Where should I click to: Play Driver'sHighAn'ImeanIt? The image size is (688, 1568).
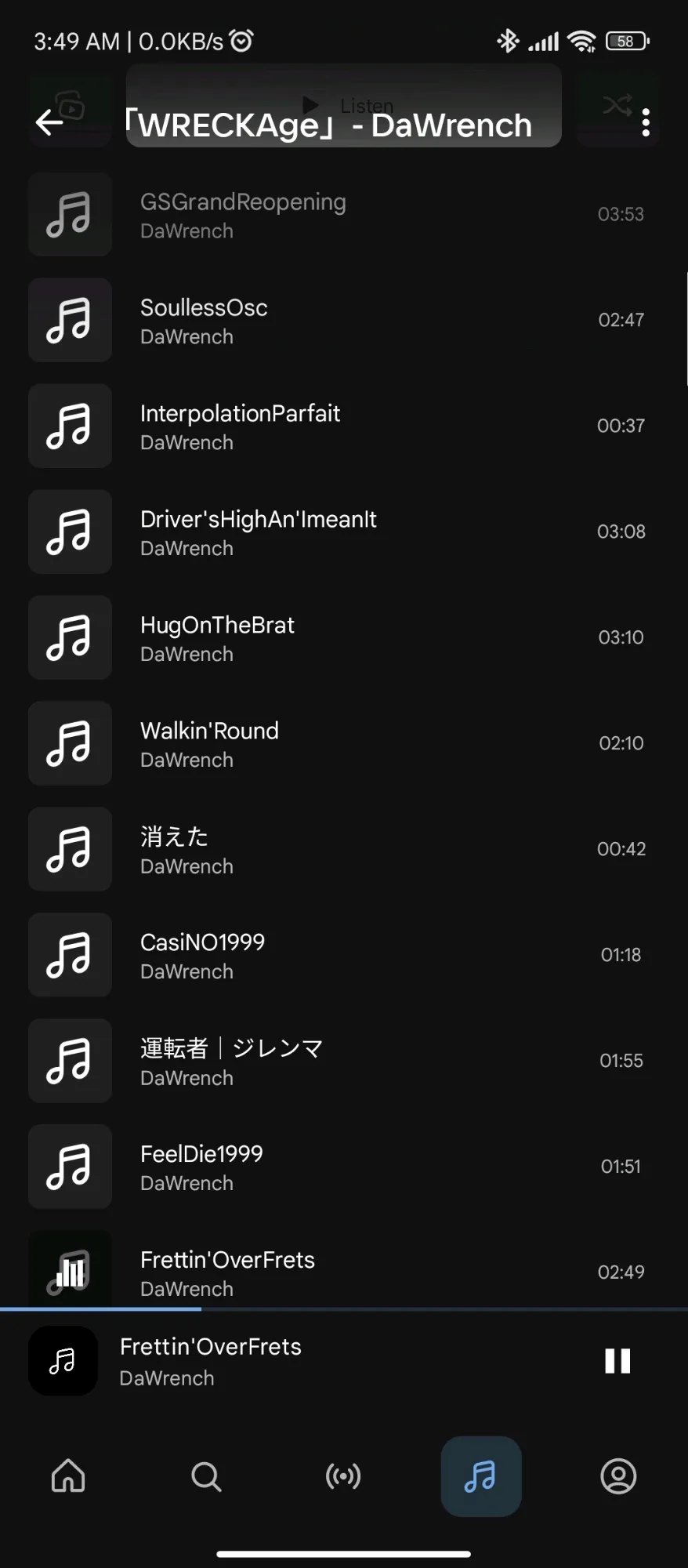point(344,532)
